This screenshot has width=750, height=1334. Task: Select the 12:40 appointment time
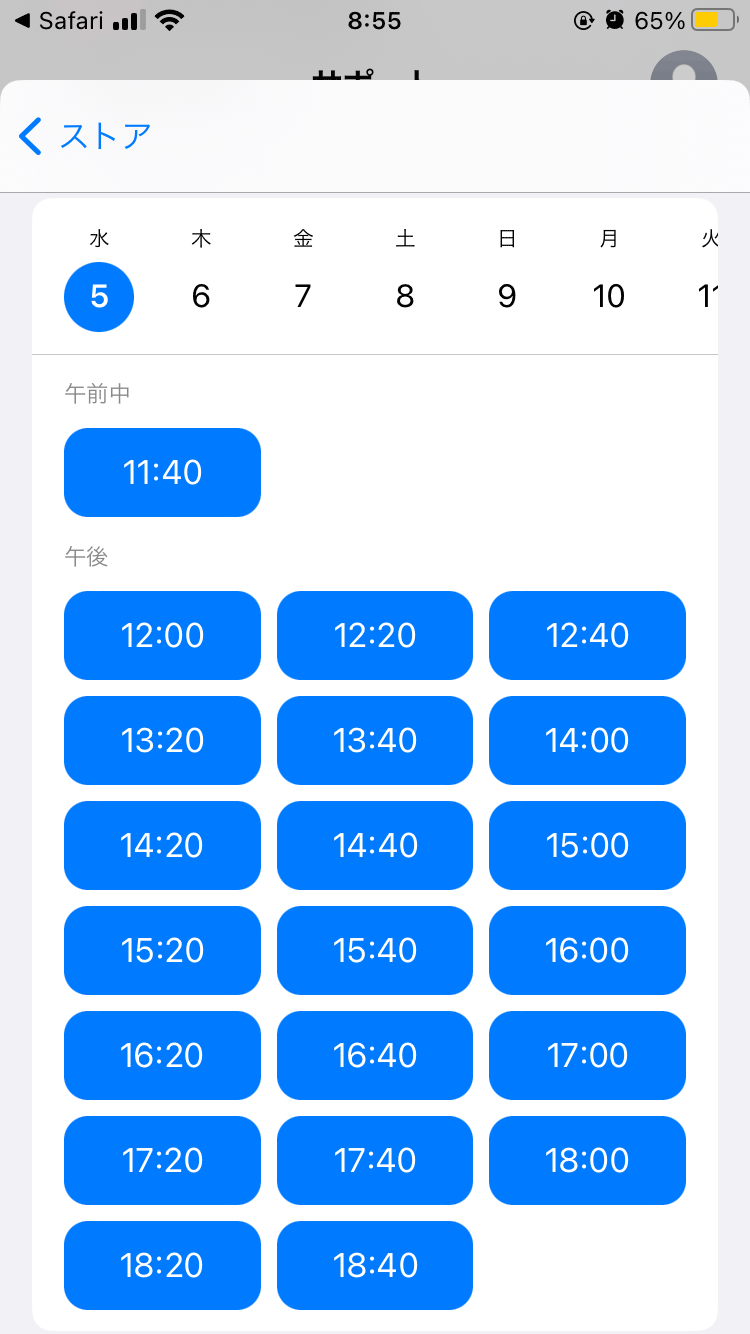pos(587,635)
